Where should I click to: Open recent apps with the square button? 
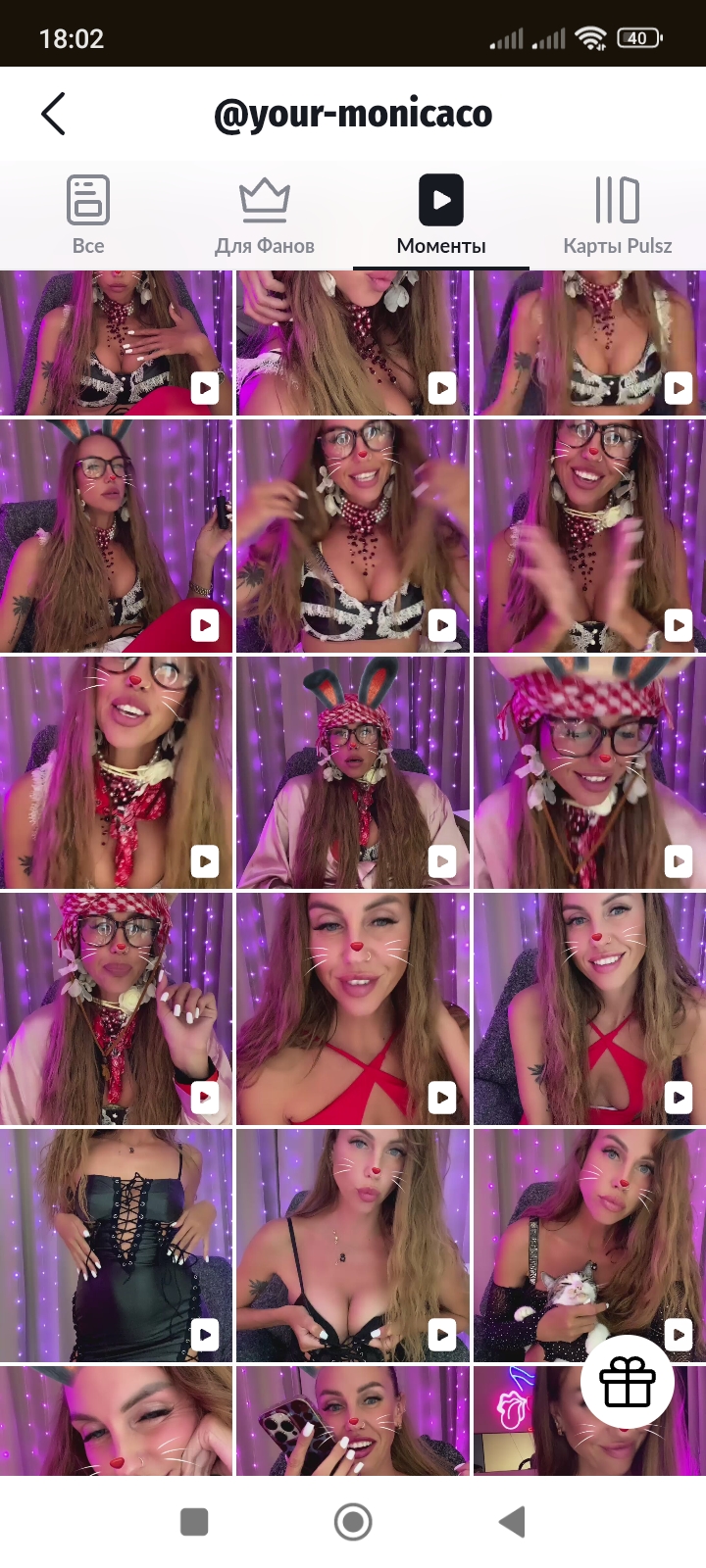pos(194,1522)
